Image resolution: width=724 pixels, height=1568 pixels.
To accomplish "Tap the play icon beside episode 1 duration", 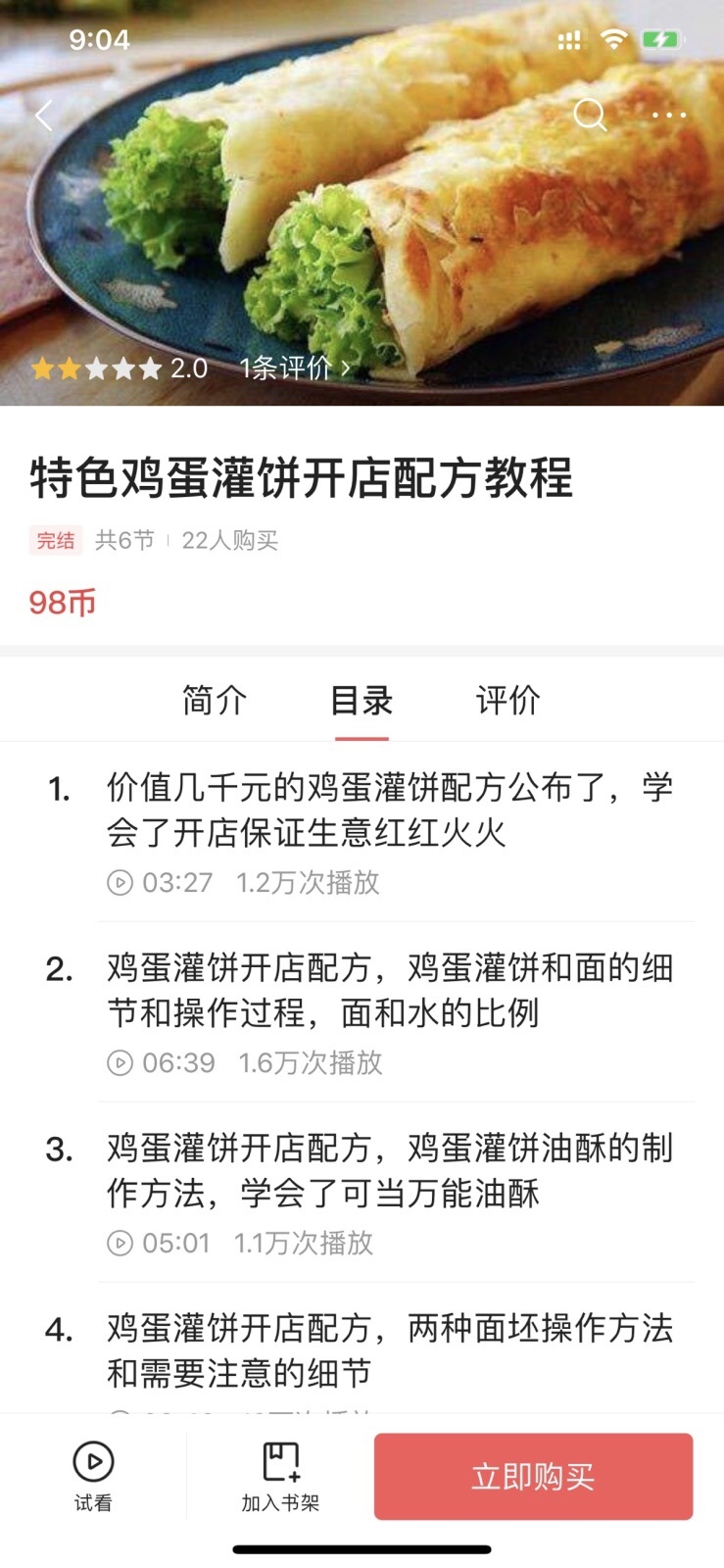I will (121, 883).
